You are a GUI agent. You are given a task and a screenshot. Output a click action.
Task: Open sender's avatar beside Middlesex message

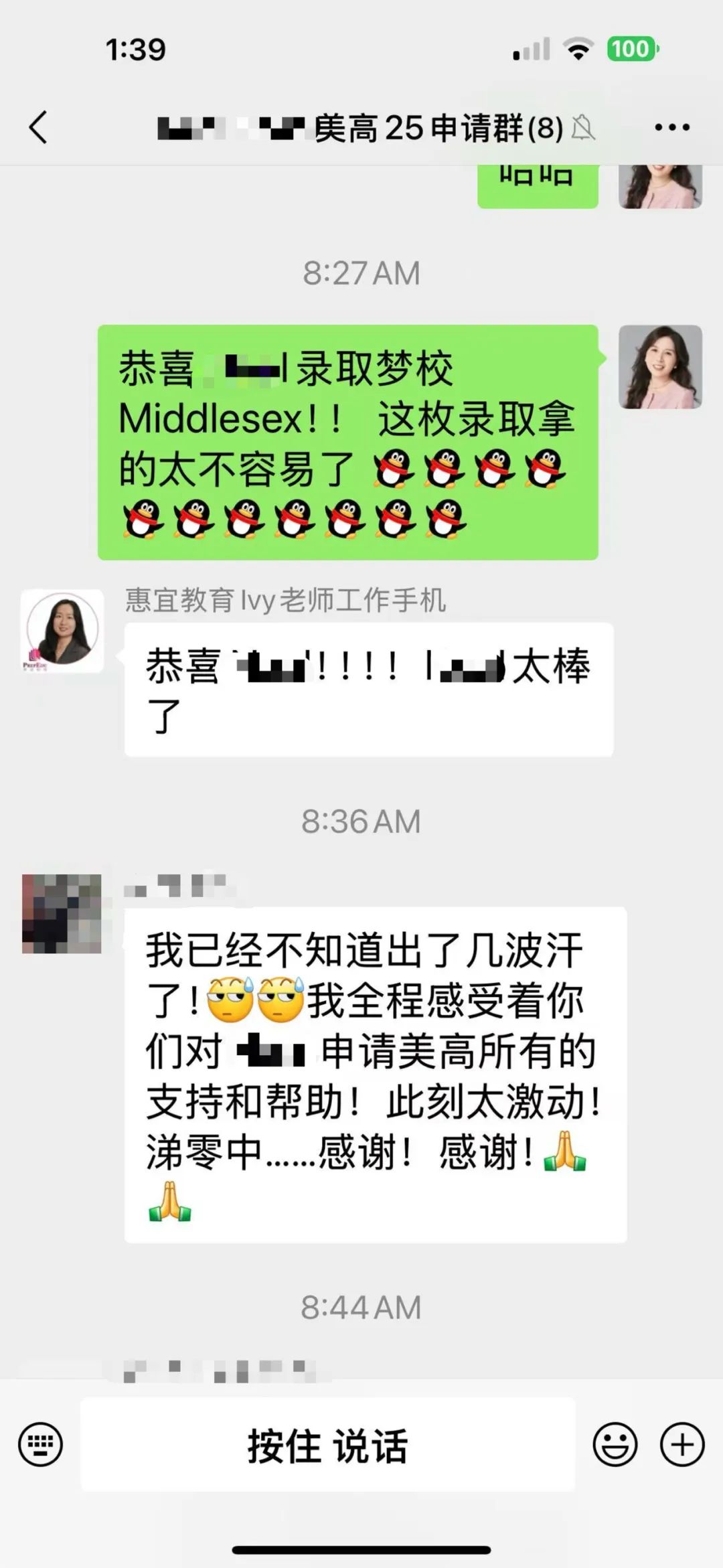(660, 367)
